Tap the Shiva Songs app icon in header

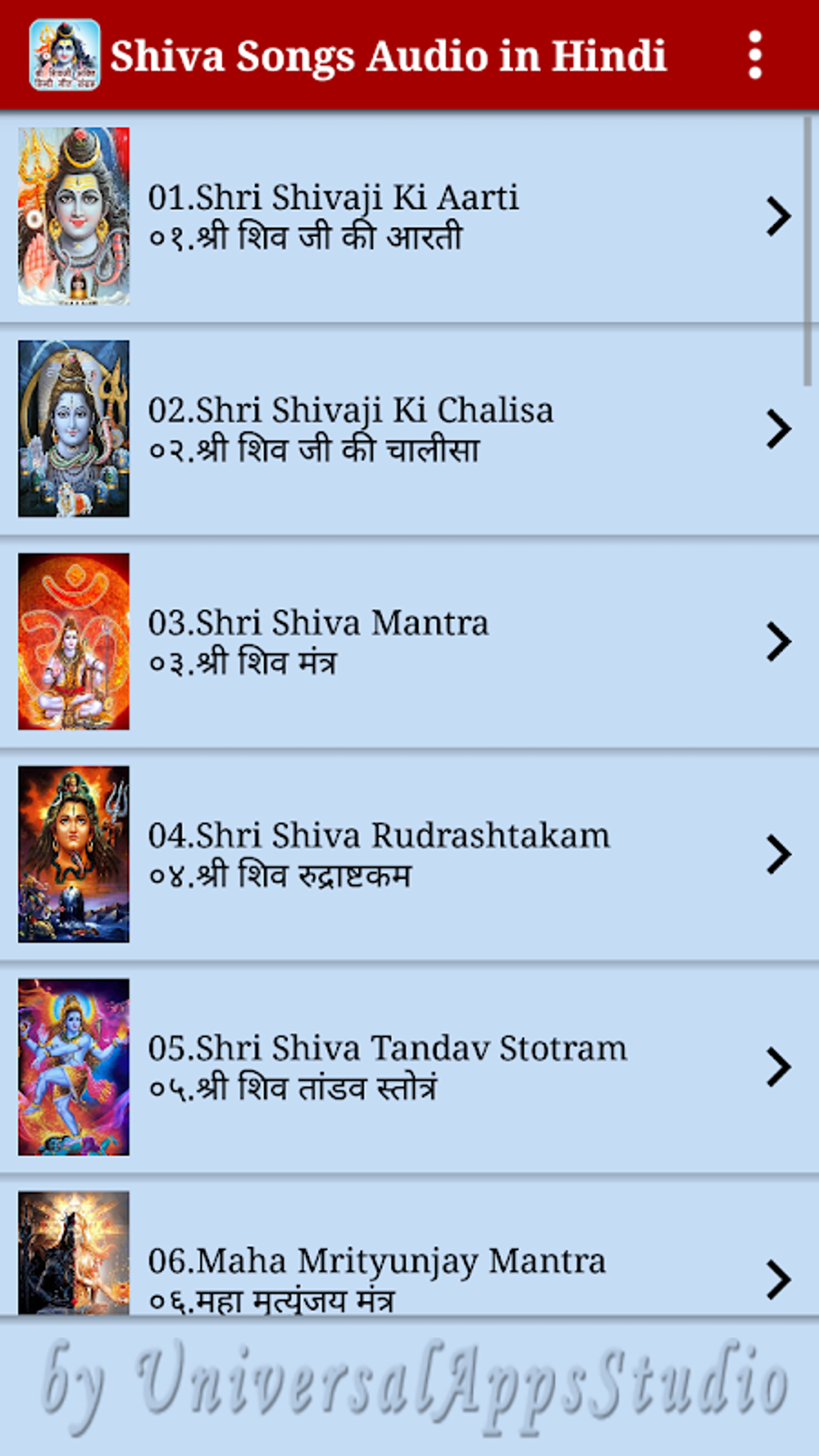[63, 56]
